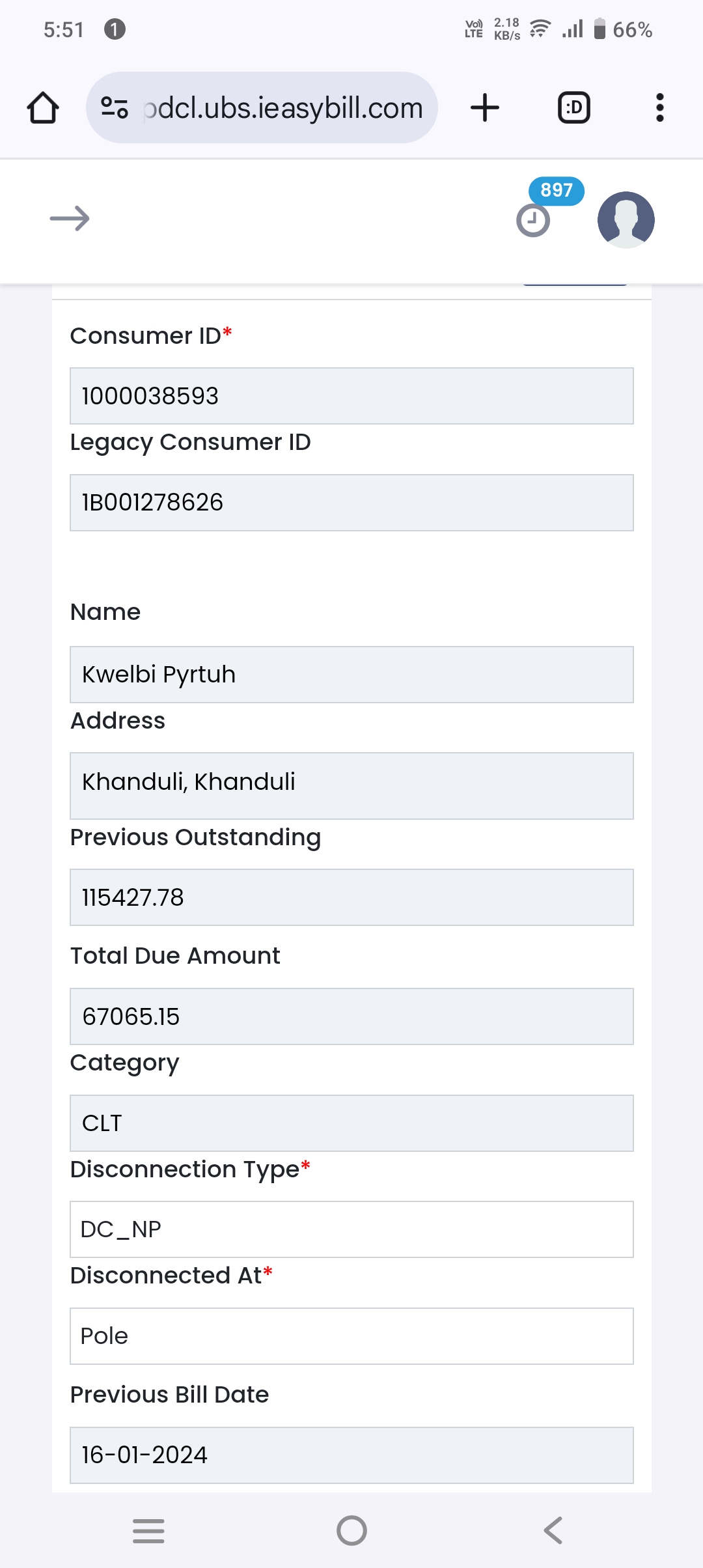
Task: Go to the system home screen
Action: click(x=351, y=1530)
